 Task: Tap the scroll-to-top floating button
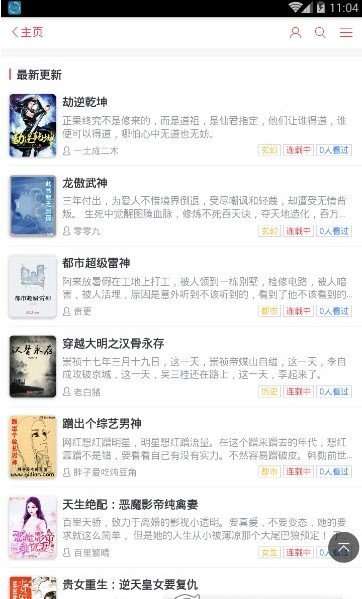(343, 547)
